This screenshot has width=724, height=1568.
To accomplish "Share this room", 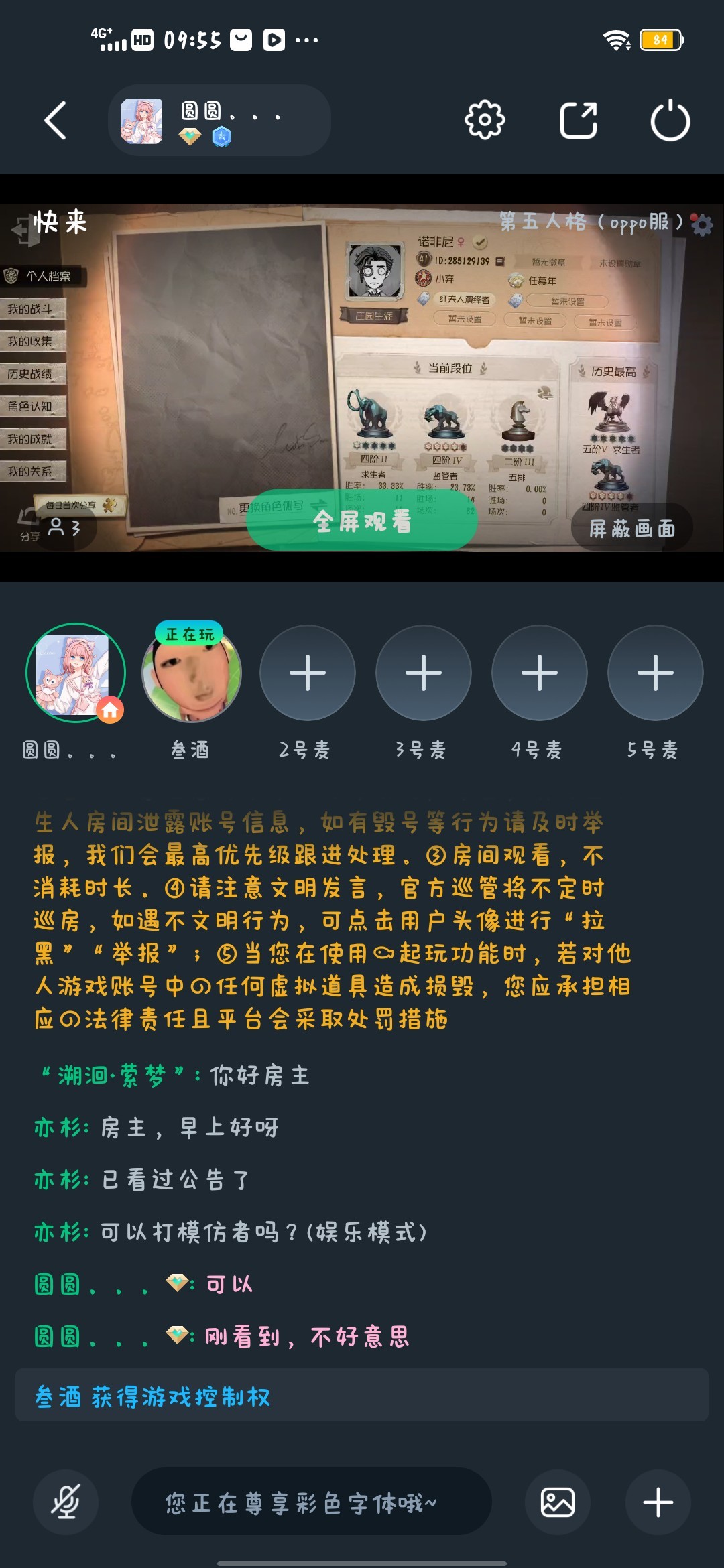I will click(x=578, y=121).
